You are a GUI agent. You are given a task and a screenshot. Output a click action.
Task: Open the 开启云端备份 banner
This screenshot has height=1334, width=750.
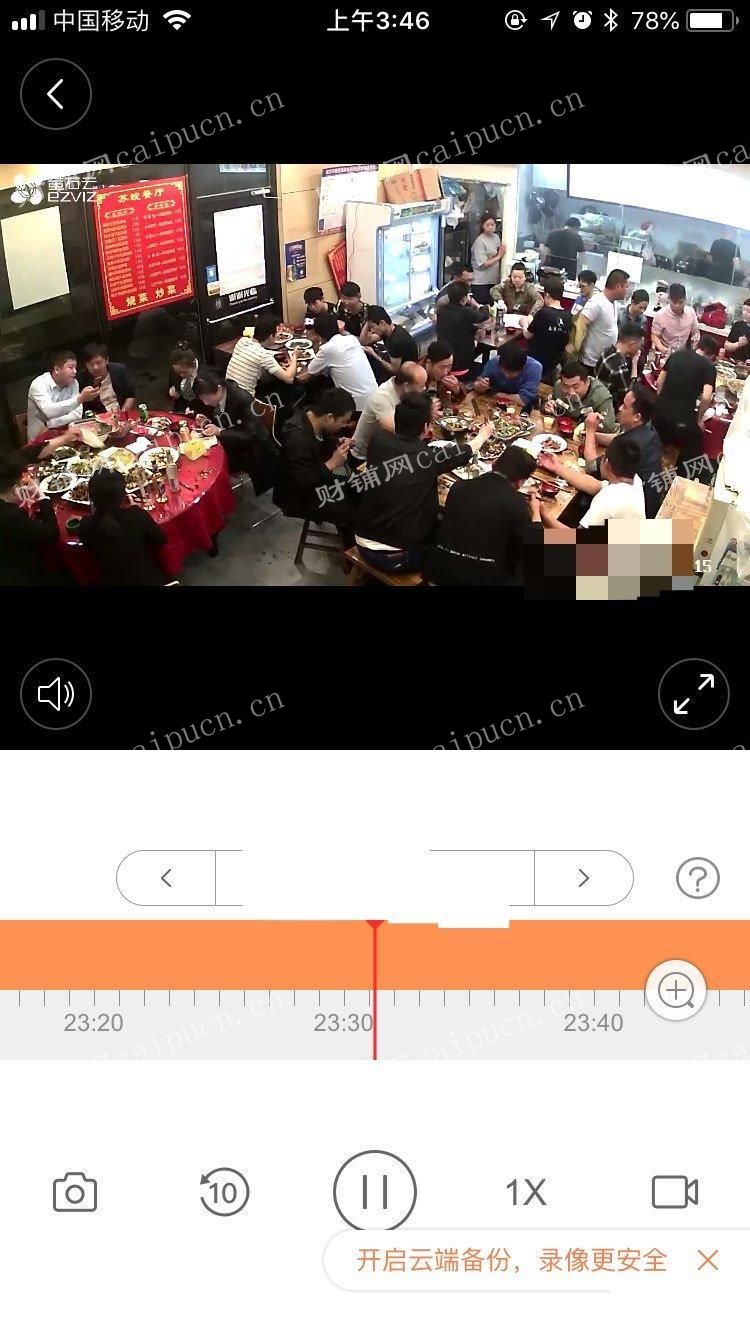511,1260
